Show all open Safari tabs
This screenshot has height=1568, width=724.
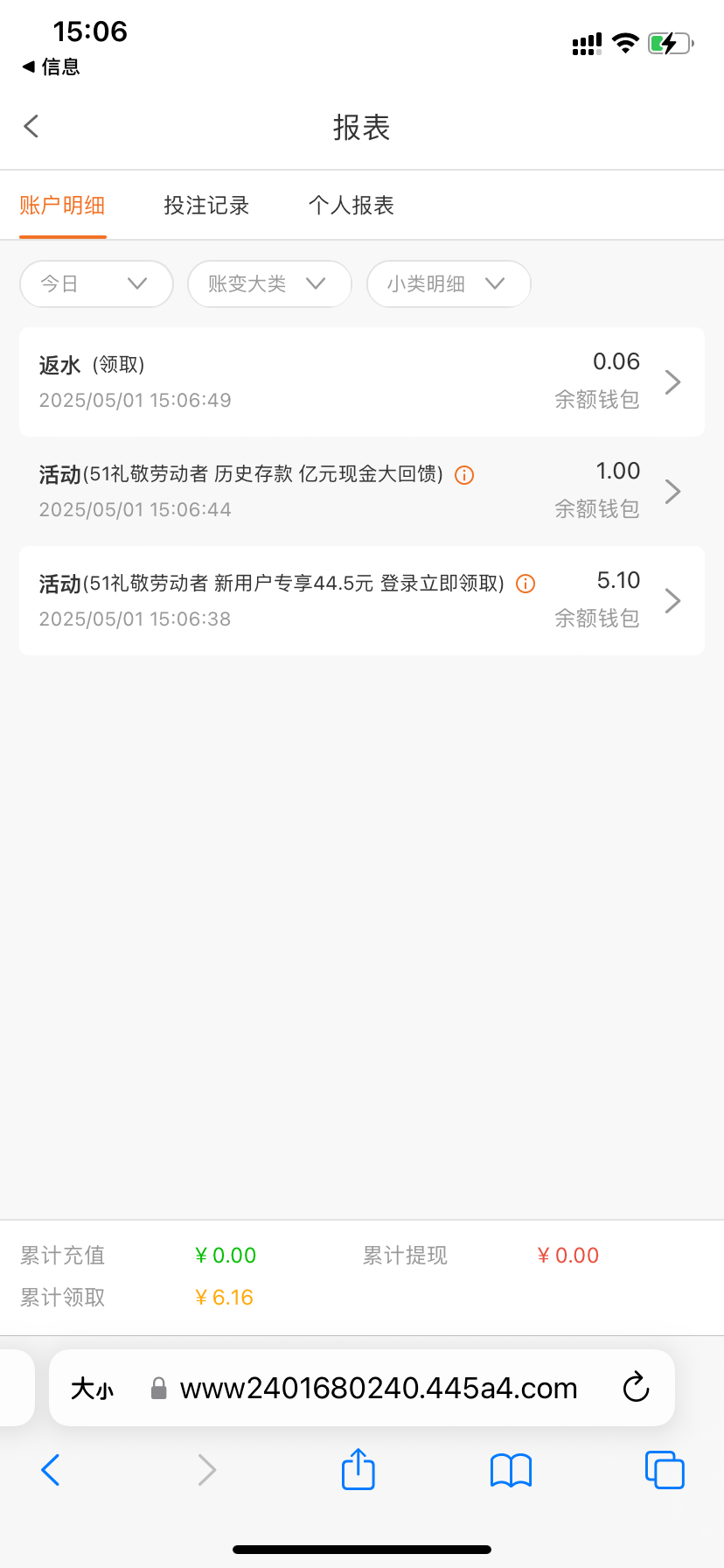tap(664, 1470)
